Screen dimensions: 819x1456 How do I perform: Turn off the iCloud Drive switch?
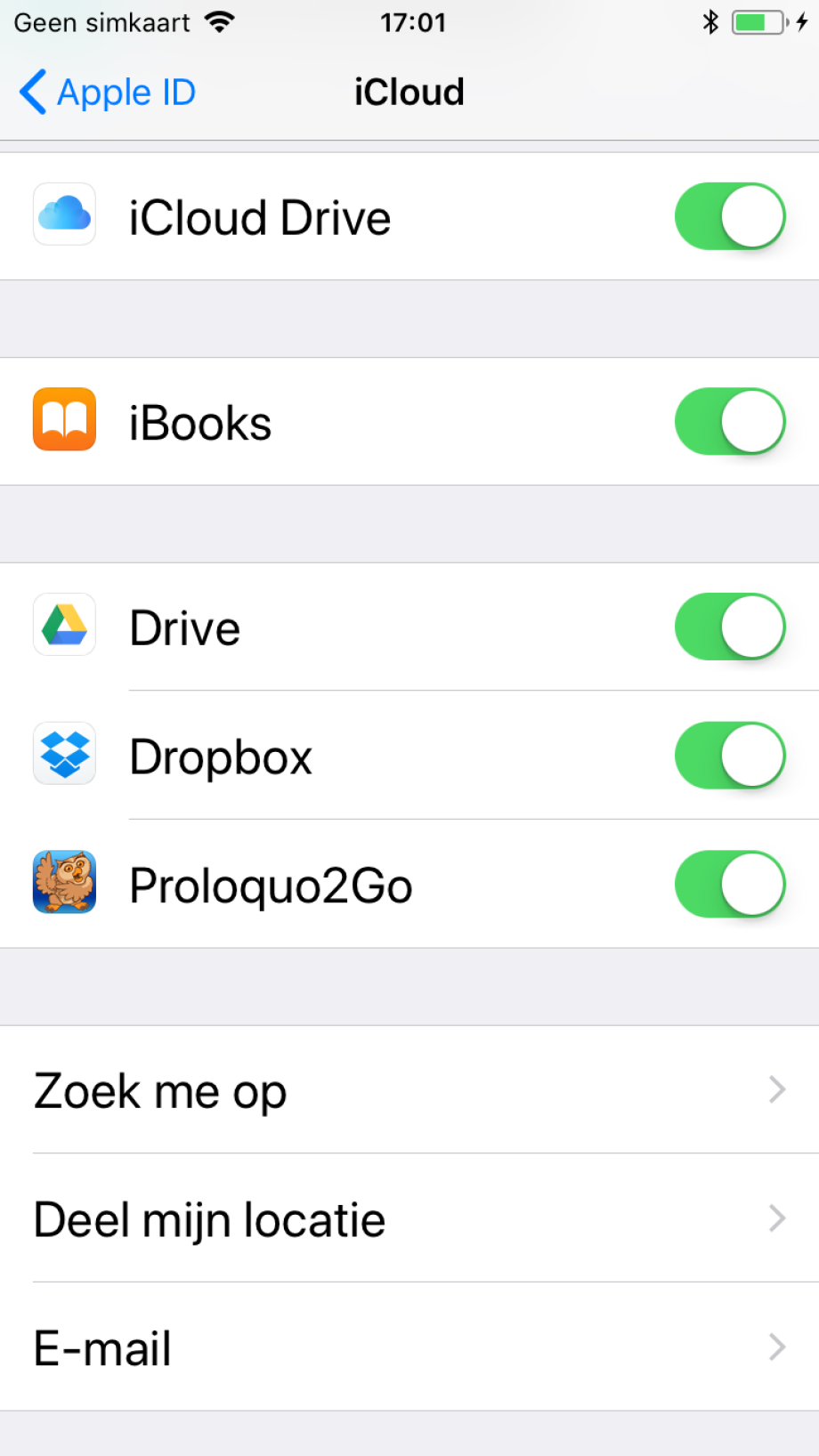729,216
